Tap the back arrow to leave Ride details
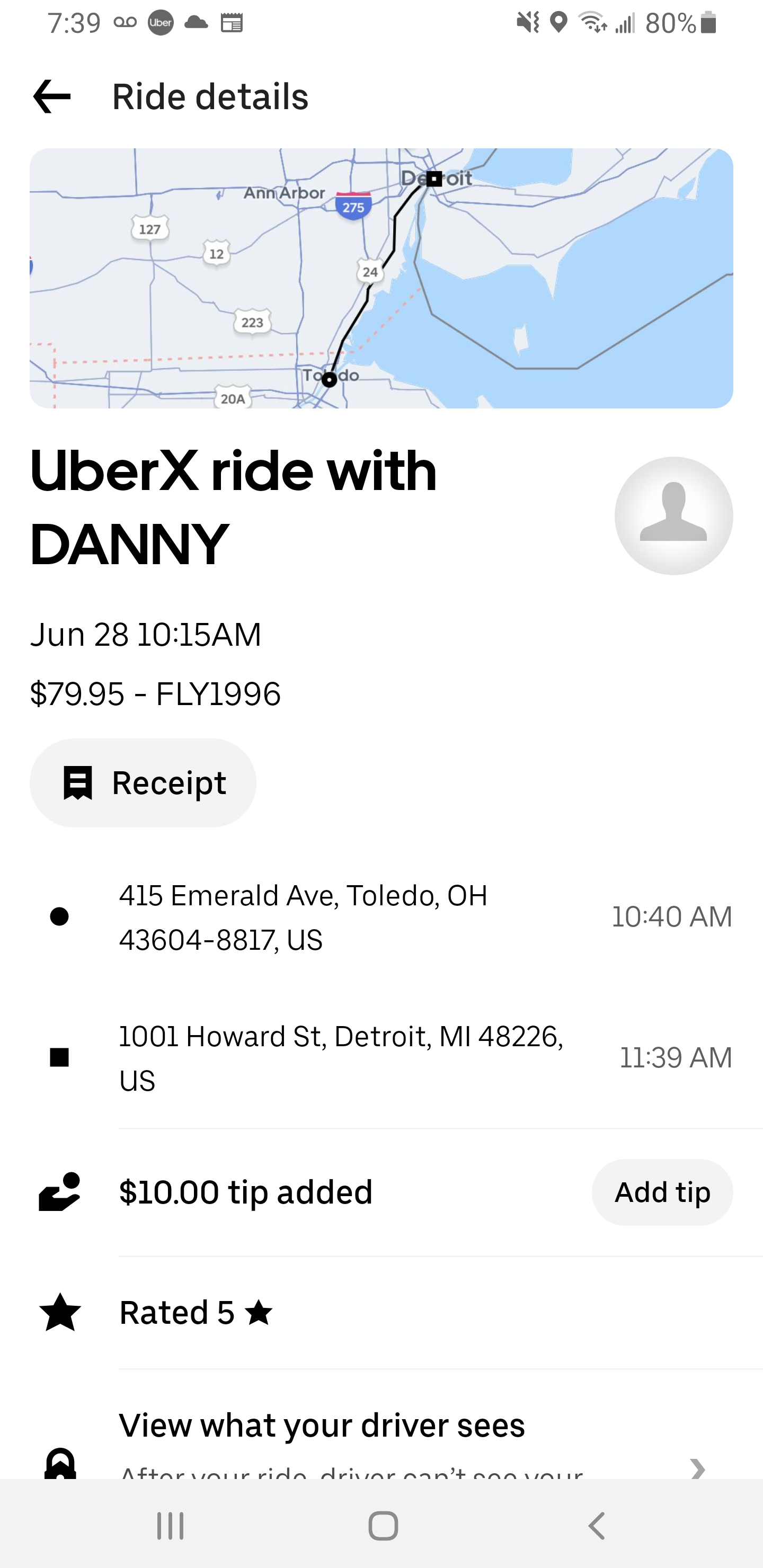This screenshot has height=1568, width=763. (x=51, y=96)
